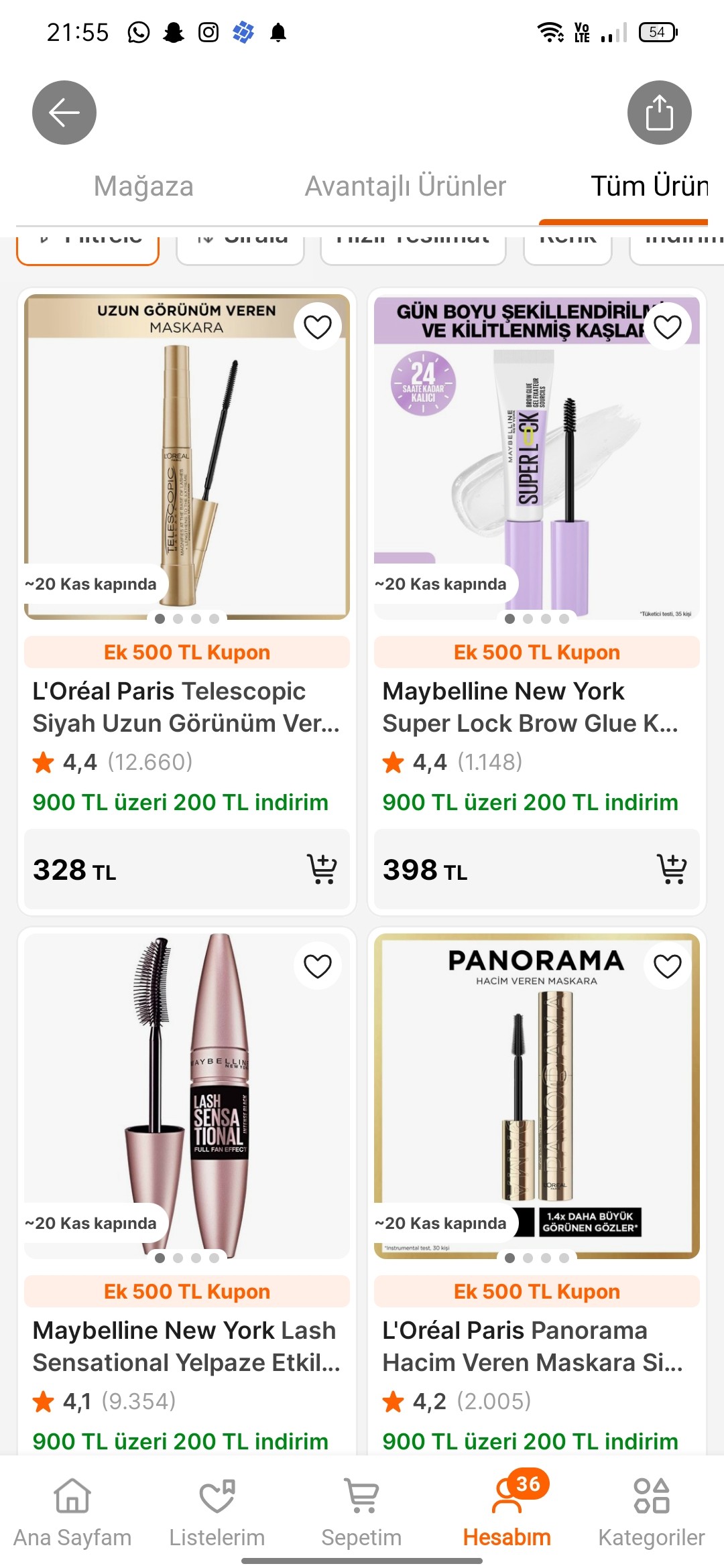Tap the Ek 500 TL Kupon banner
The height and width of the screenshot is (1568, 724).
pyautogui.click(x=187, y=651)
